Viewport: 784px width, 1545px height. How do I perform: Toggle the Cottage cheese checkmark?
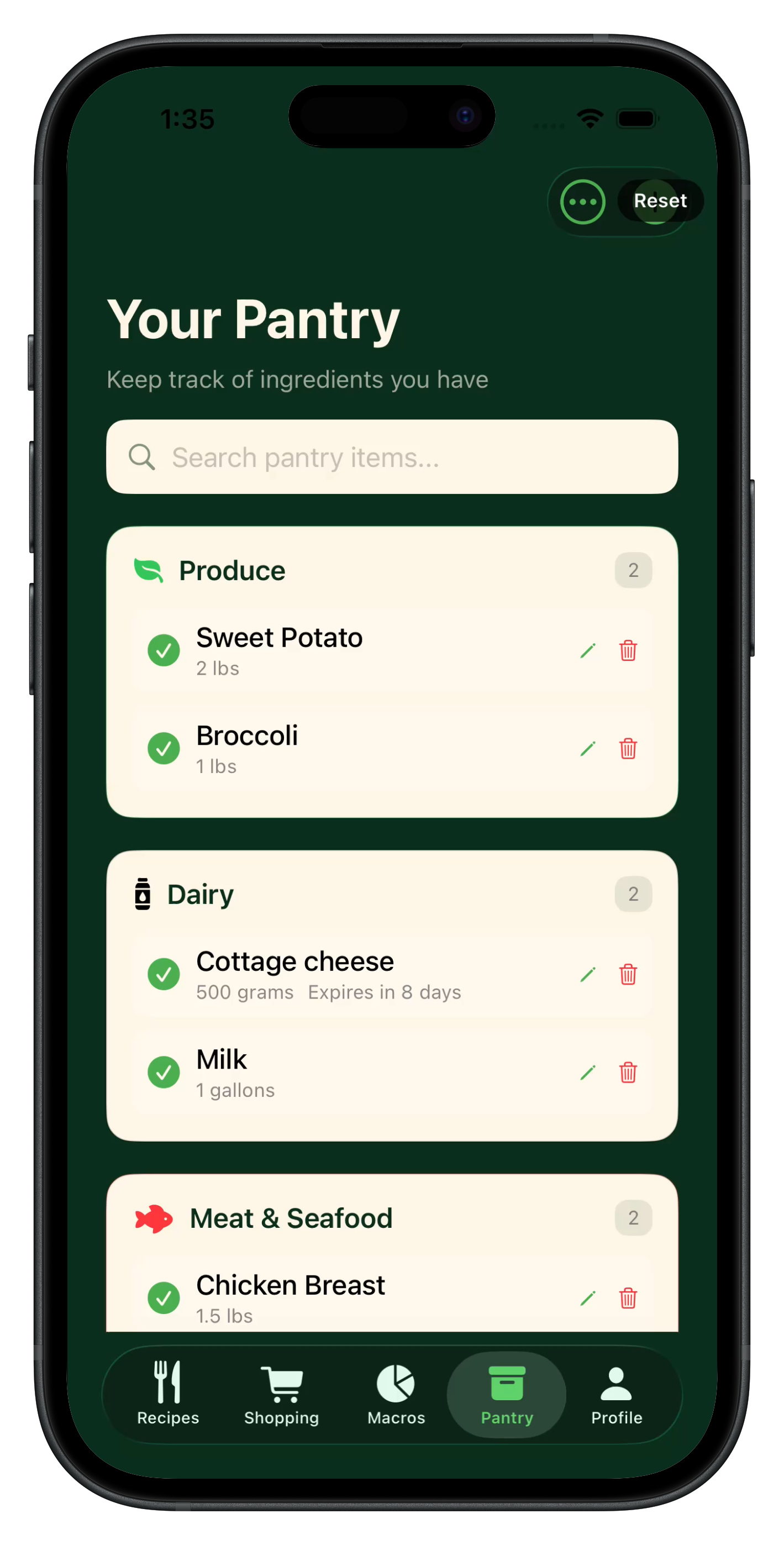(x=164, y=974)
